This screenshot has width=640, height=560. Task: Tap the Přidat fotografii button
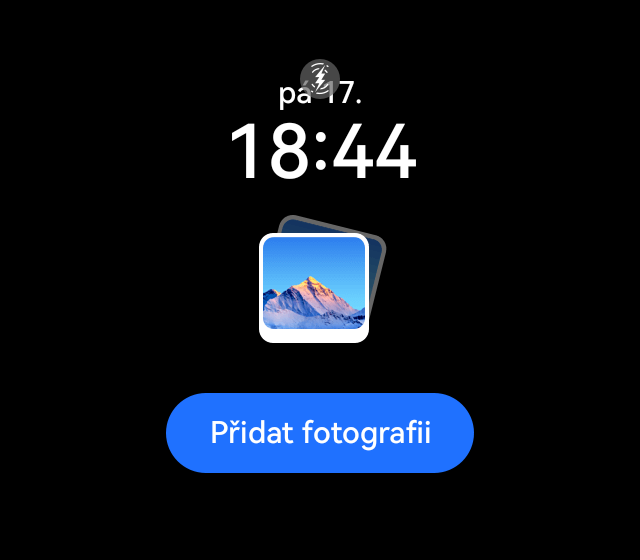pyautogui.click(x=320, y=433)
